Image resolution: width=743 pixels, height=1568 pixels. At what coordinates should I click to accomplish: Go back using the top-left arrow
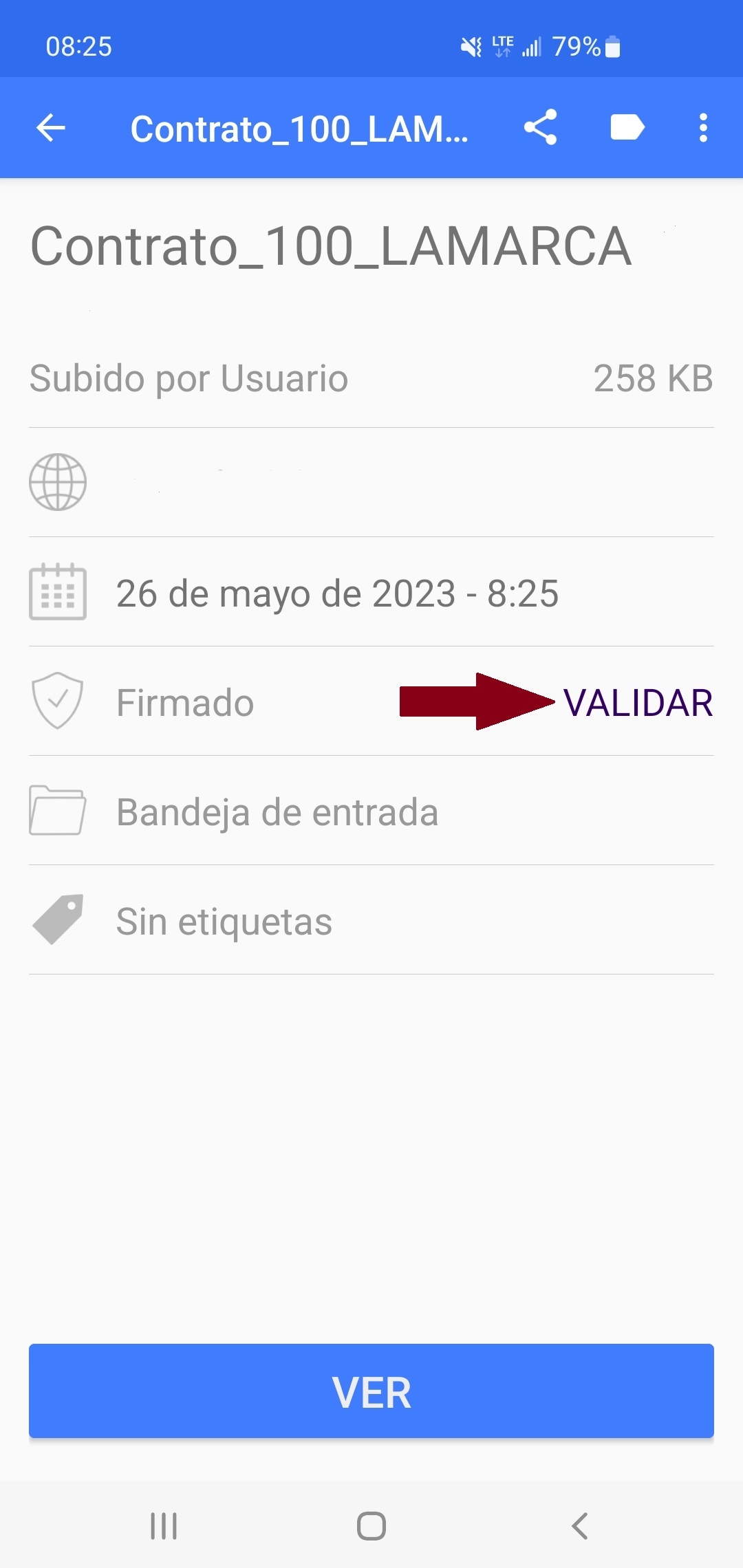pyautogui.click(x=51, y=128)
